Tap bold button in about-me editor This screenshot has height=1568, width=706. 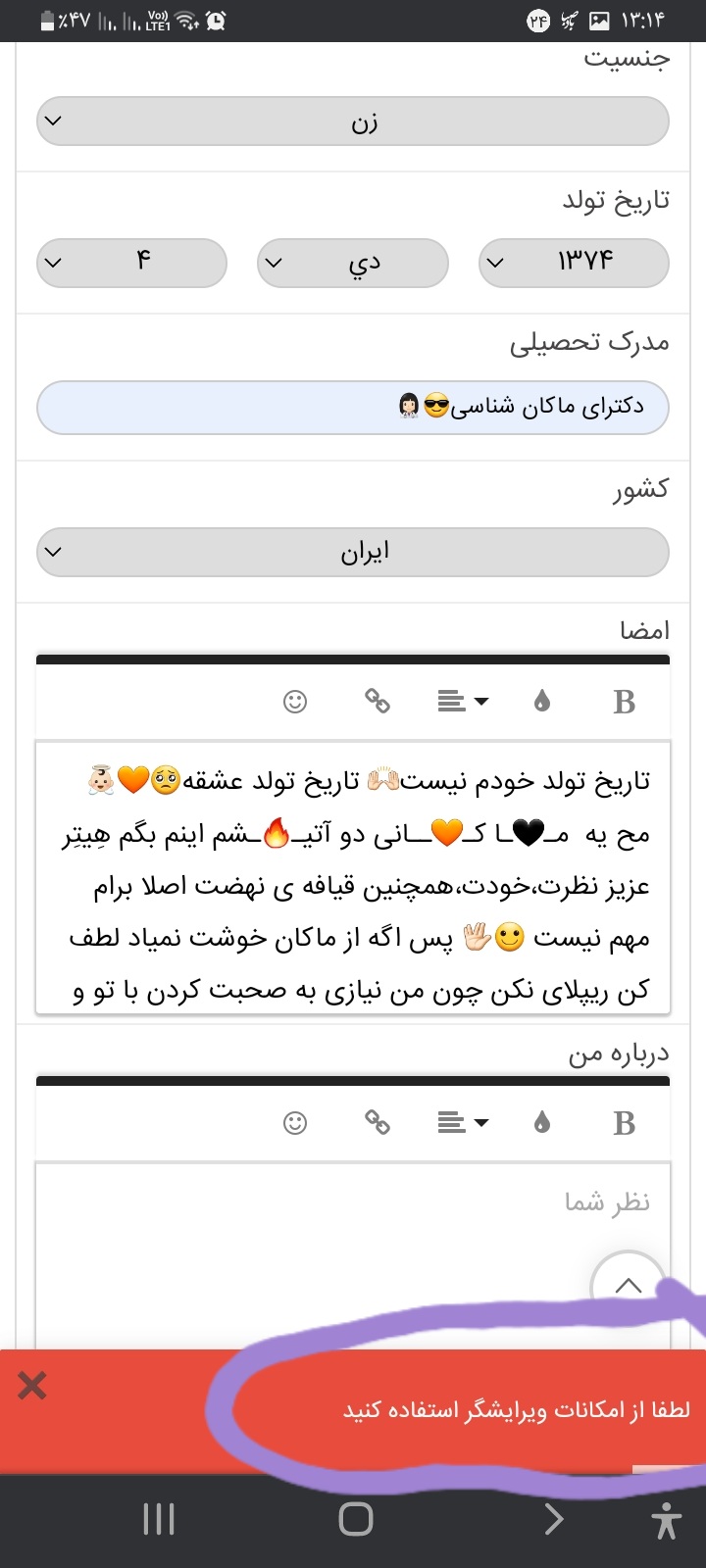(x=624, y=1123)
